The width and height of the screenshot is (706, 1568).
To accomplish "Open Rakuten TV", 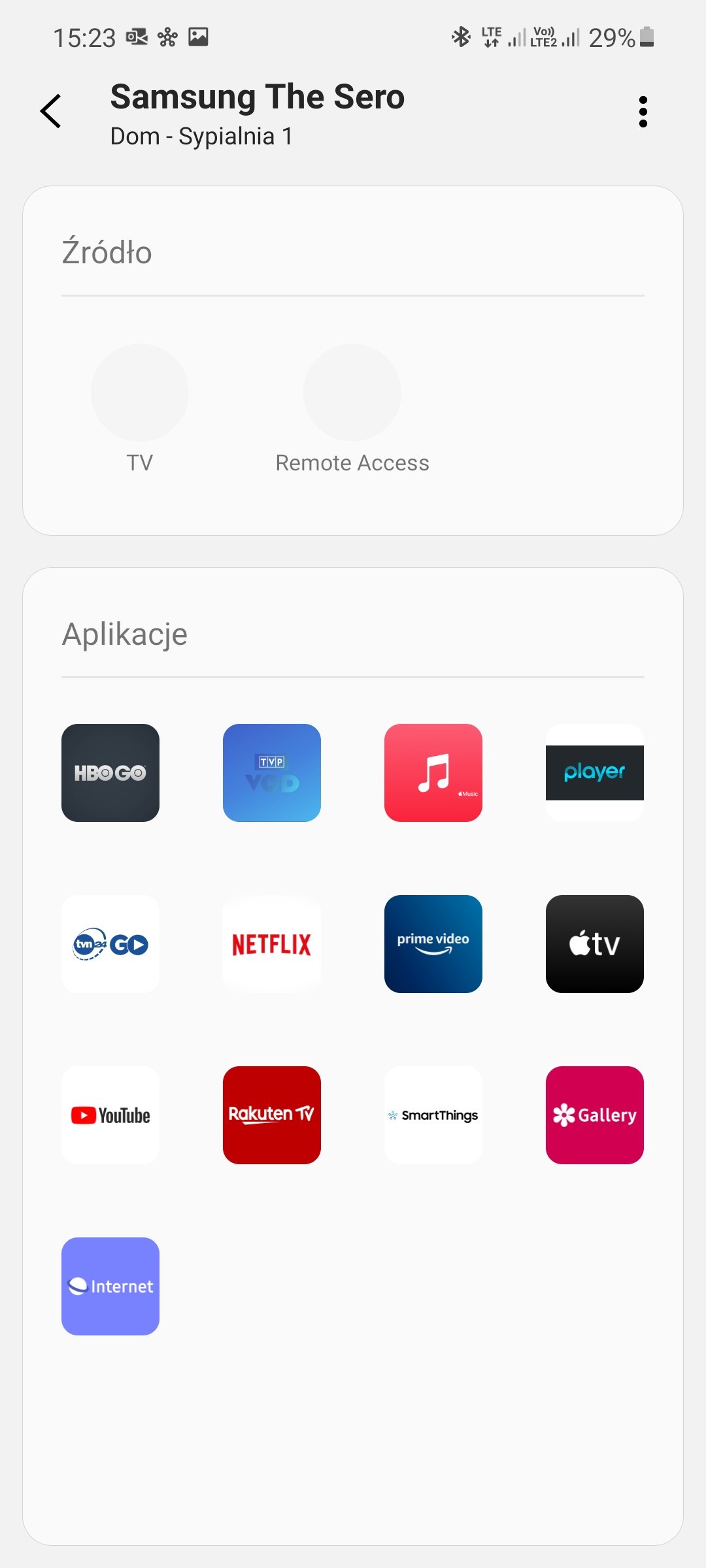I will pos(272,1115).
